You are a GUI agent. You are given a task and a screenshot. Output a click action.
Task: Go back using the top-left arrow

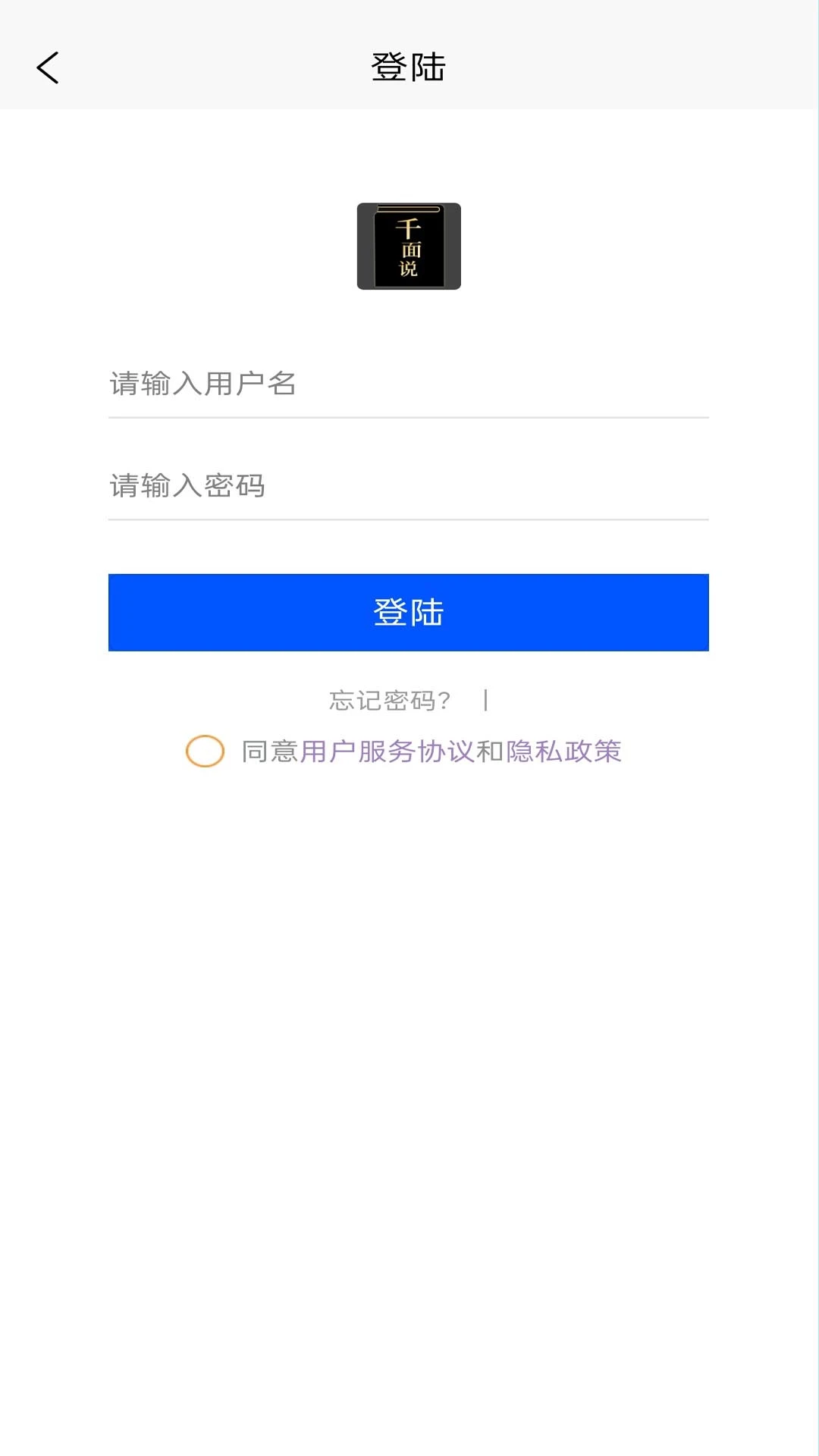[x=48, y=67]
